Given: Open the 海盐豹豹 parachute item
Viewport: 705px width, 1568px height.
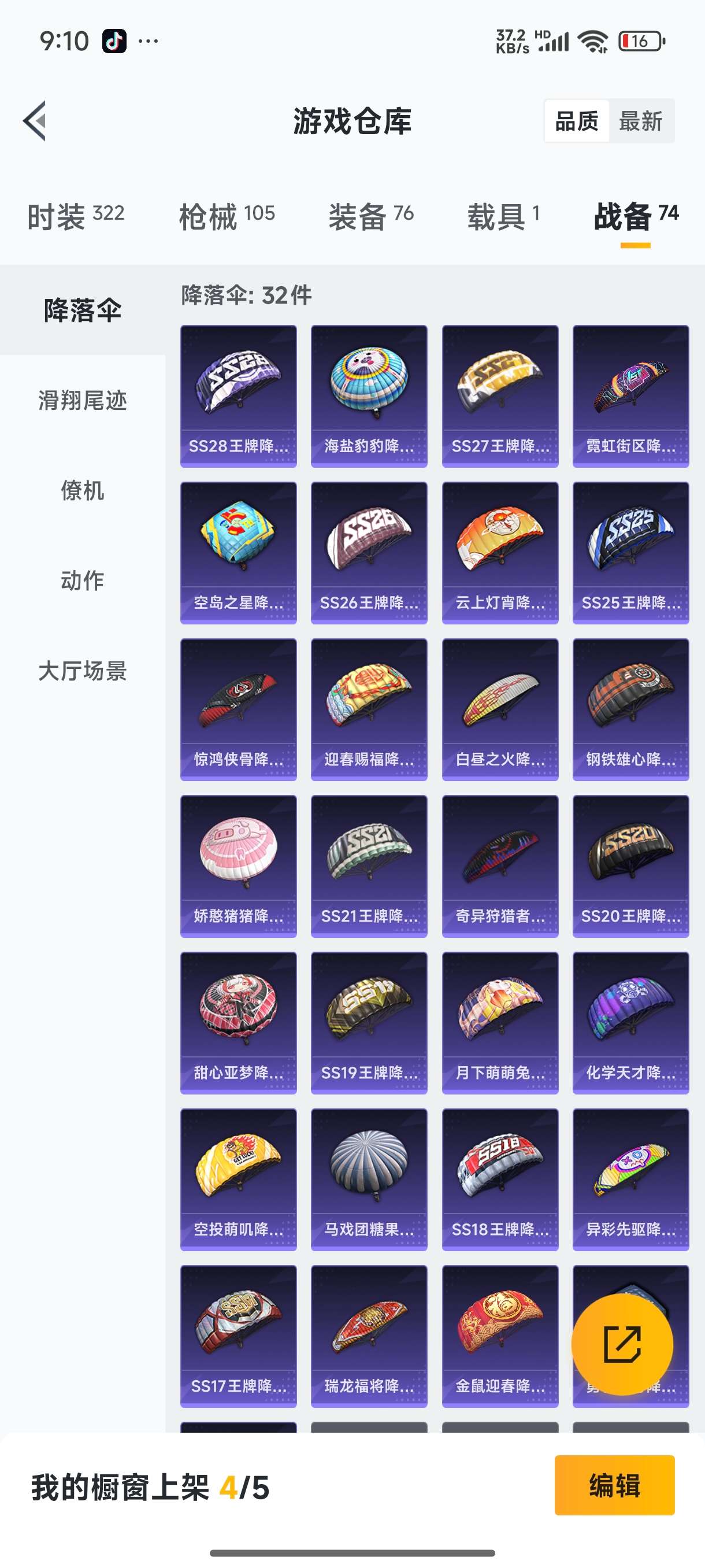Looking at the screenshot, I should point(369,395).
